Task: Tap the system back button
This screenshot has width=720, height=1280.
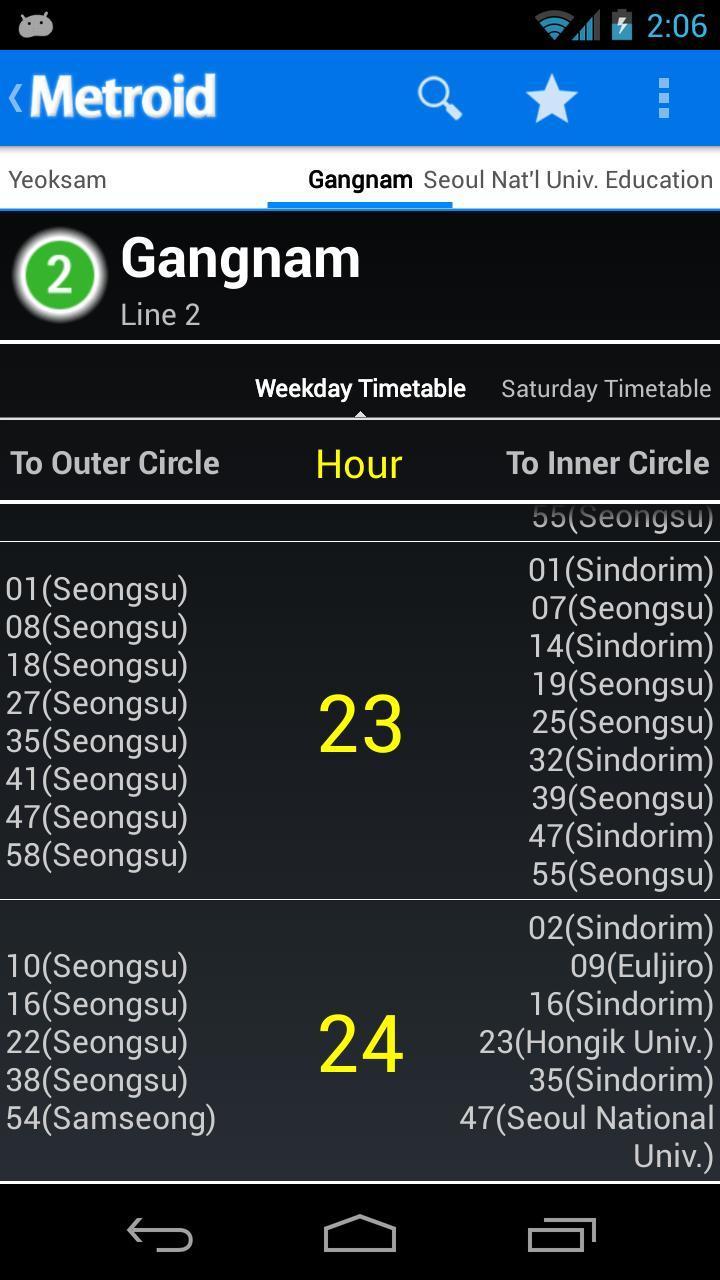Action: click(x=160, y=1235)
